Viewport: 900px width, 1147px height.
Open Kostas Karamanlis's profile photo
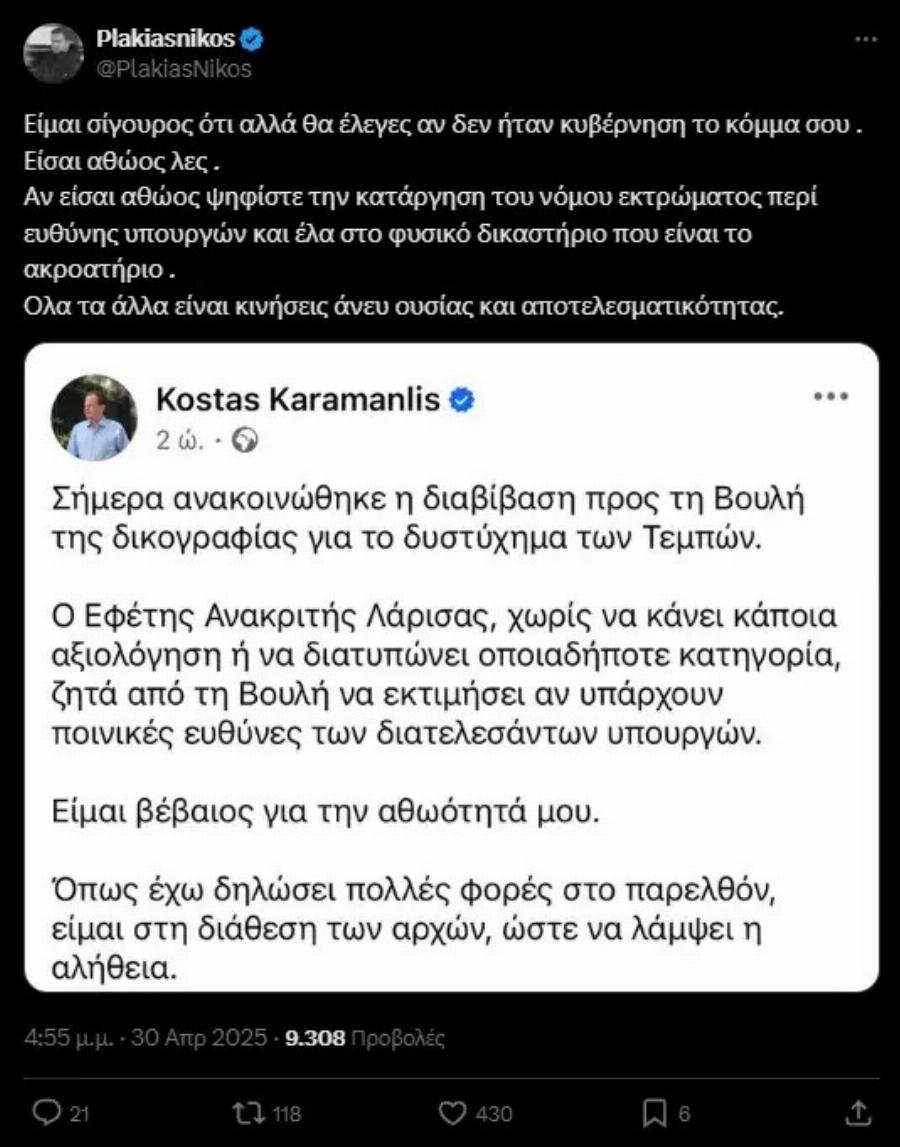[94, 420]
